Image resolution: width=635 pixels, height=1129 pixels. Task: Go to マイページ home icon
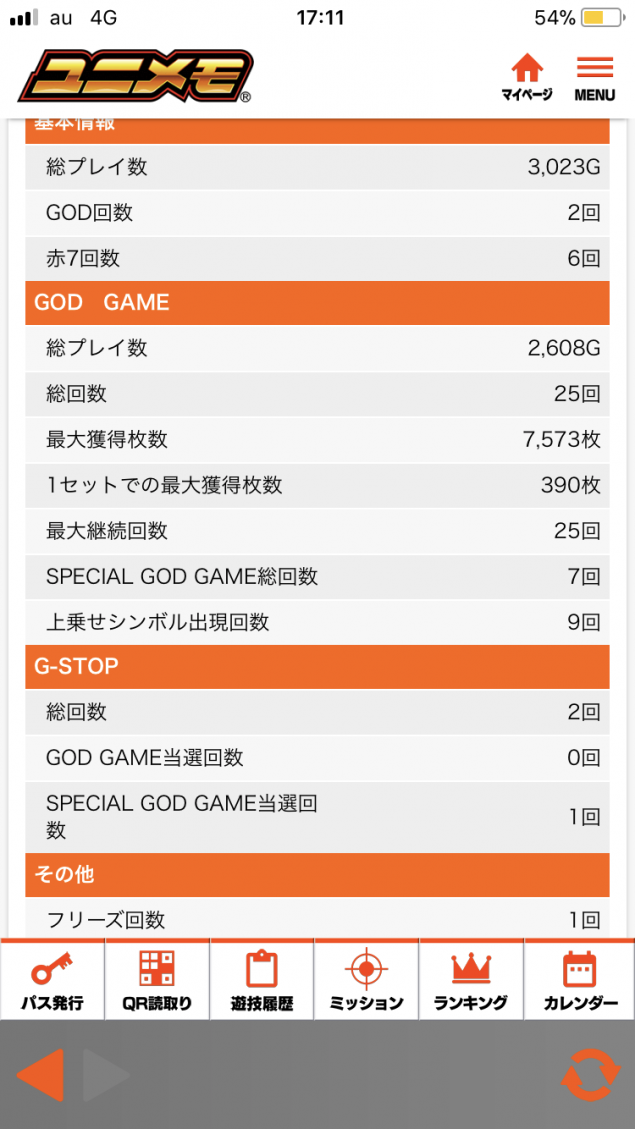coord(527,78)
